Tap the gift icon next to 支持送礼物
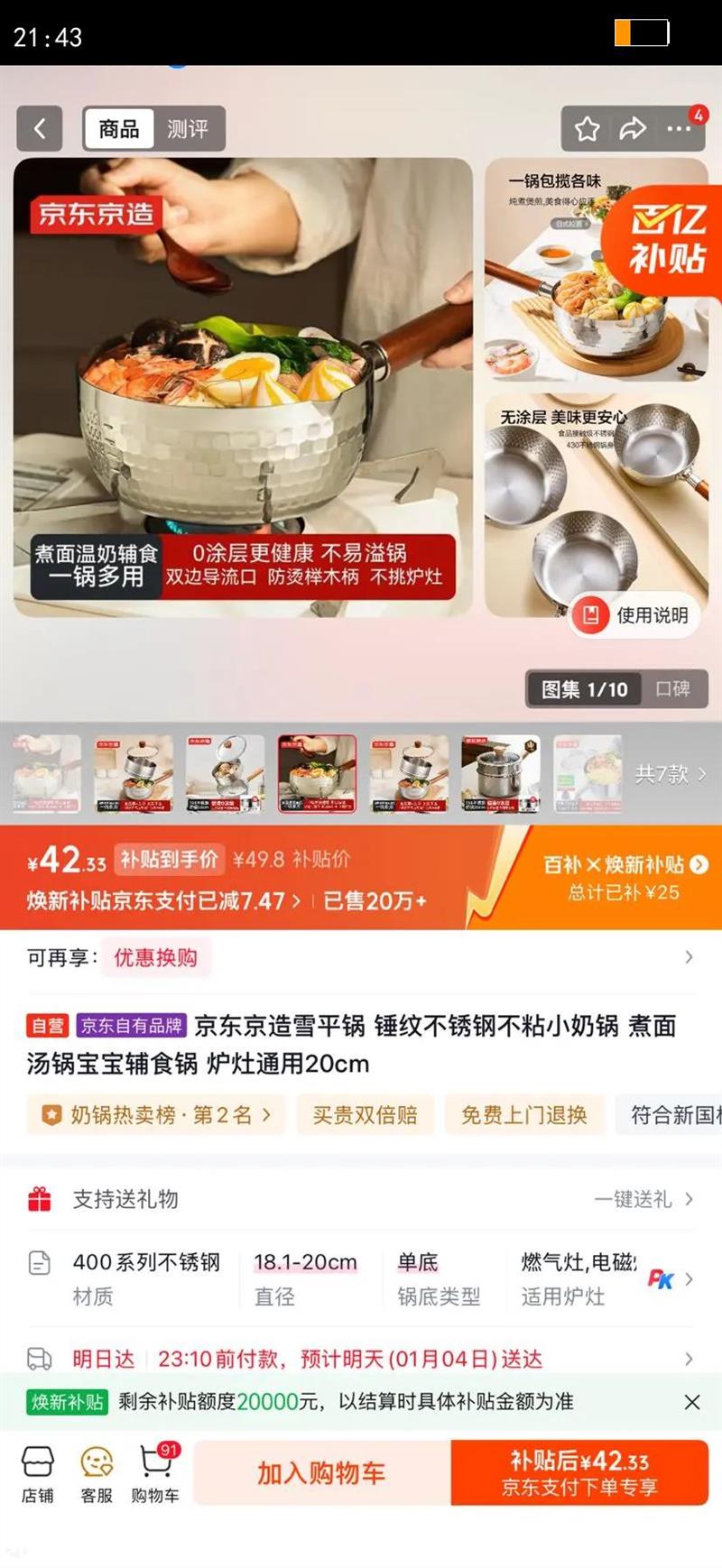This screenshot has width=722, height=1568. [40, 1200]
